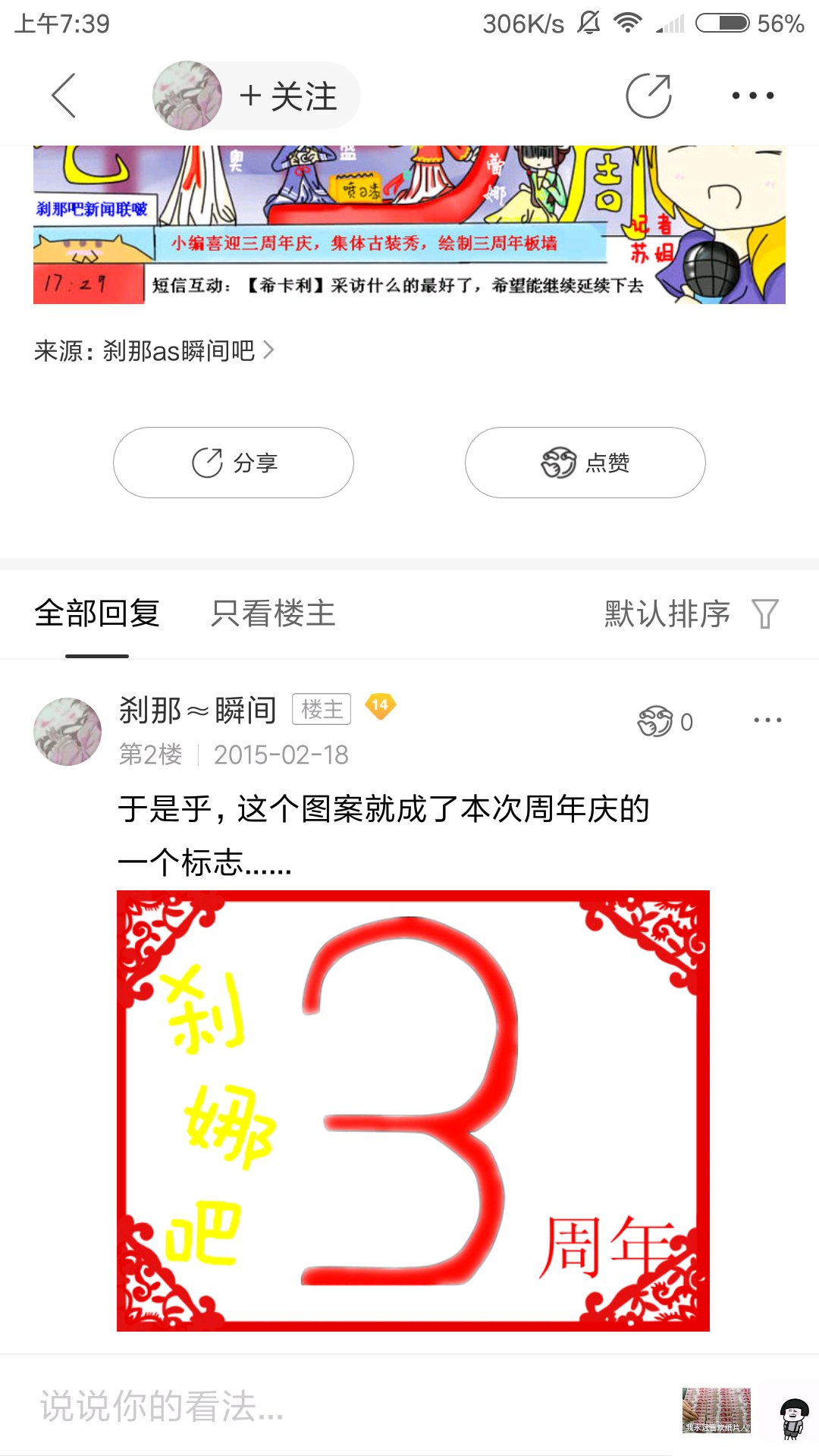Viewport: 819px width, 1456px height.
Task: Like the 第2楼 reply by 刹那≈瞬间
Action: click(665, 722)
